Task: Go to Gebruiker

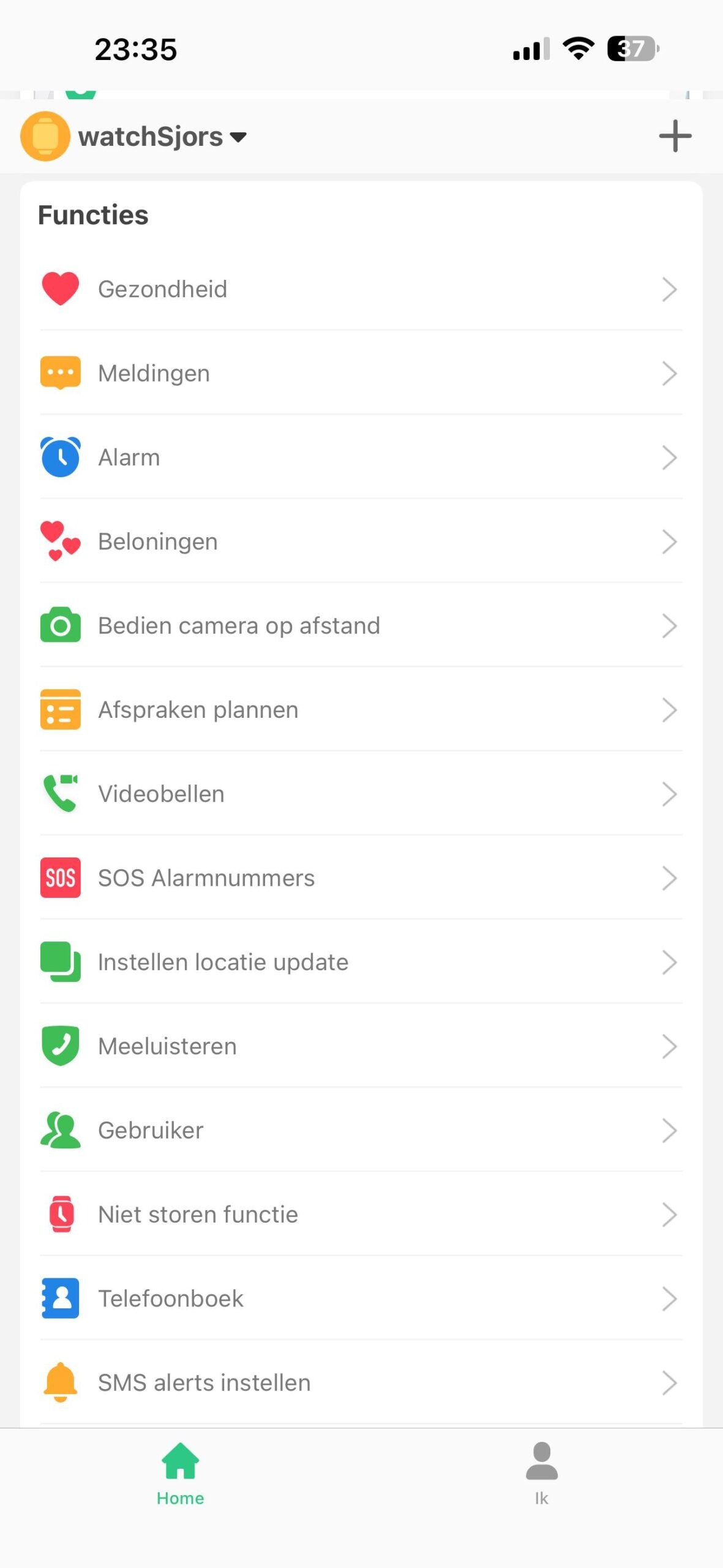Action: (361, 1130)
